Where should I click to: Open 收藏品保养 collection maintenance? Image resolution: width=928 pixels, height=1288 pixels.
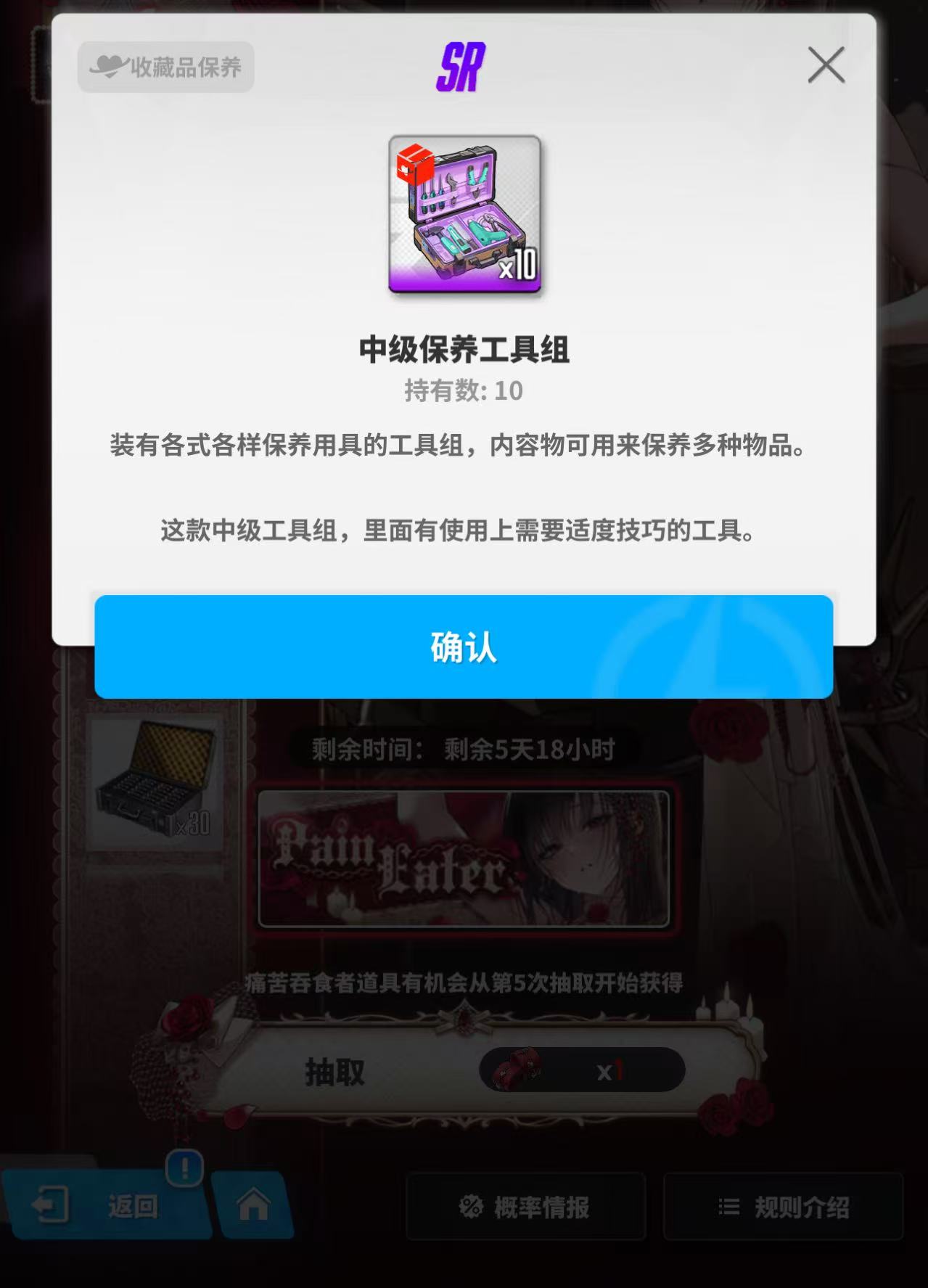[x=166, y=67]
